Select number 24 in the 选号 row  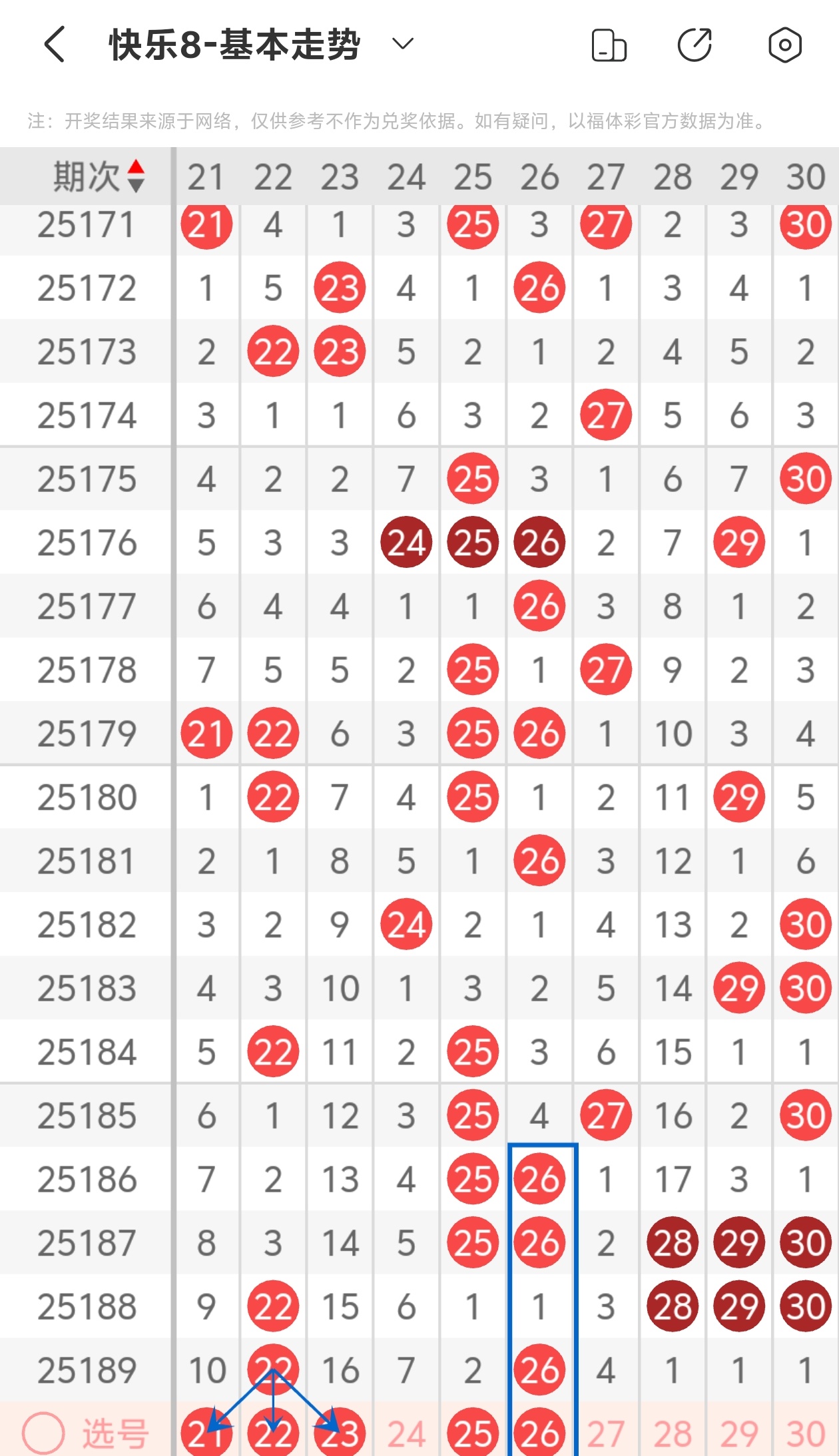coord(406,1433)
